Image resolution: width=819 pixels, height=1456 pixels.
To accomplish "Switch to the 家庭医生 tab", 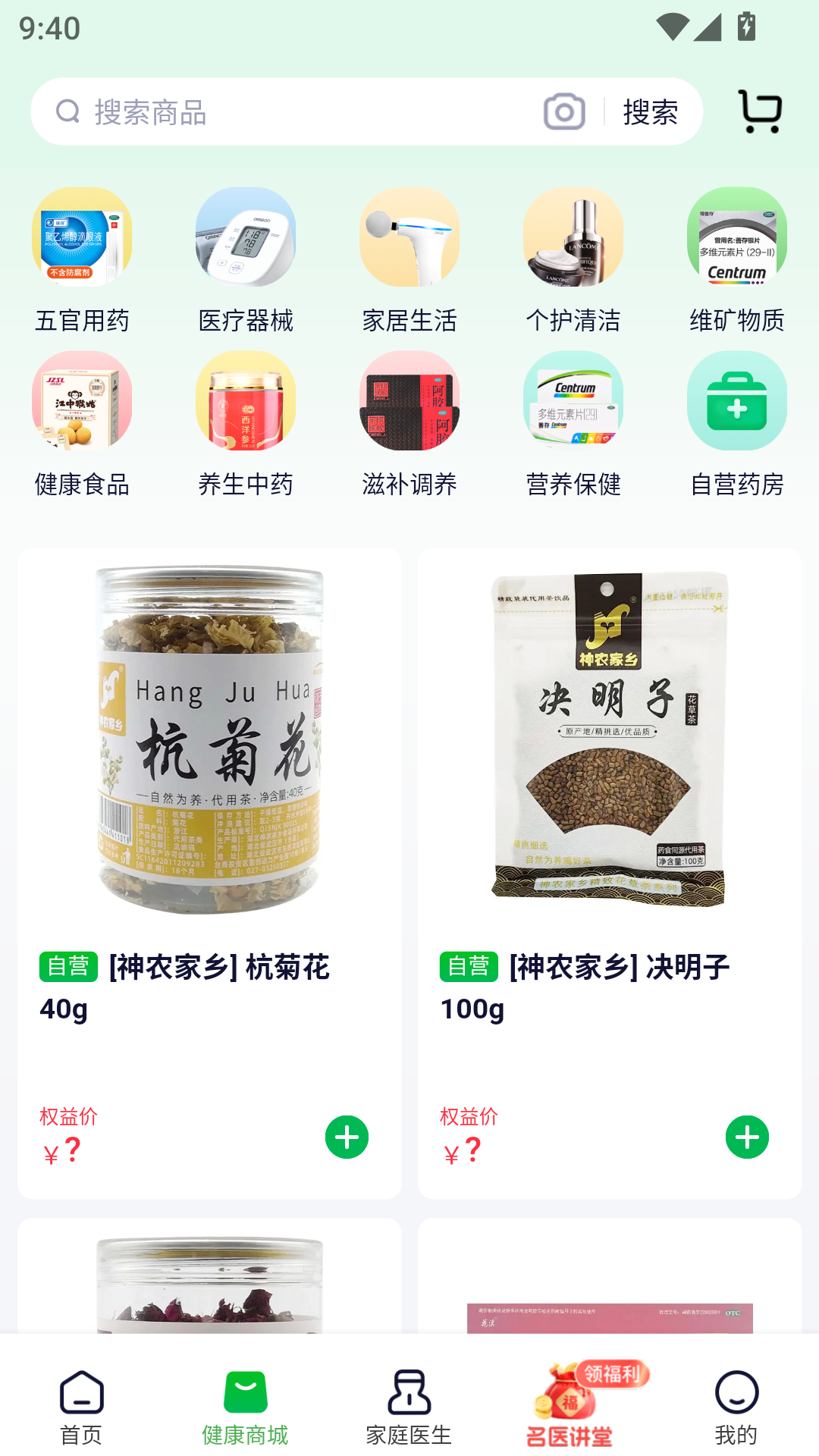I will click(x=409, y=1407).
